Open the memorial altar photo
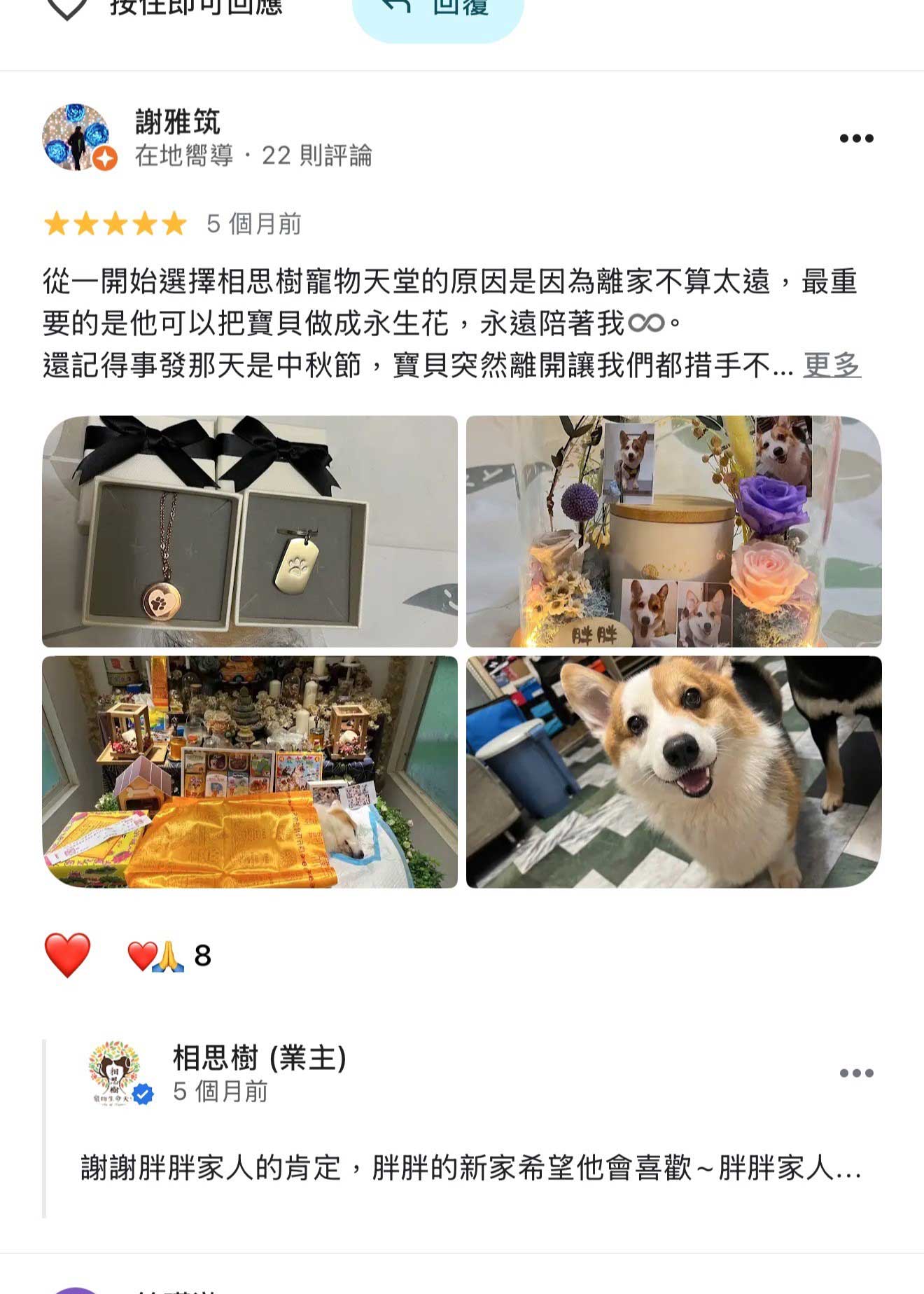The width and height of the screenshot is (924, 1294). click(250, 772)
